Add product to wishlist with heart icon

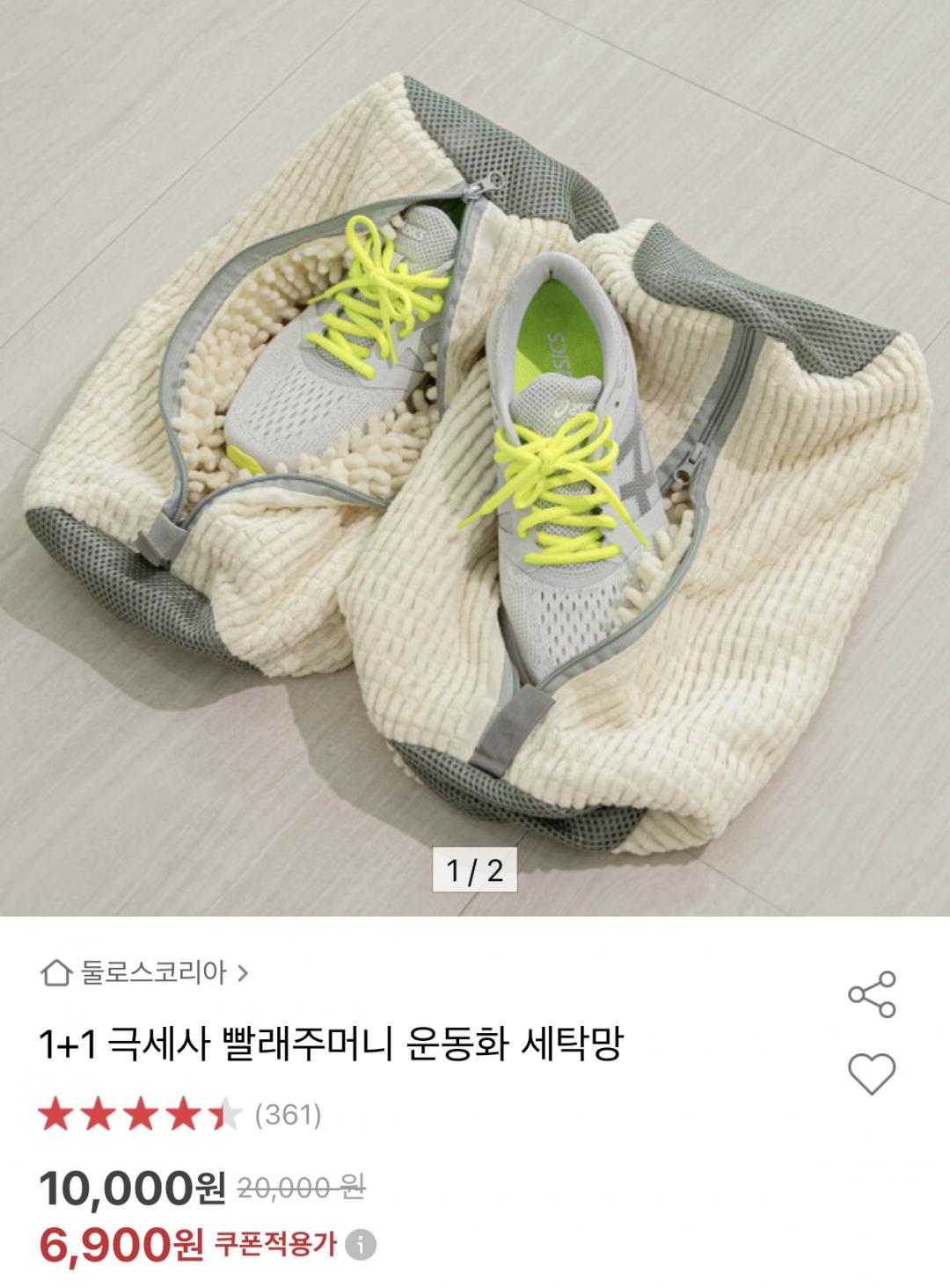tap(871, 1073)
